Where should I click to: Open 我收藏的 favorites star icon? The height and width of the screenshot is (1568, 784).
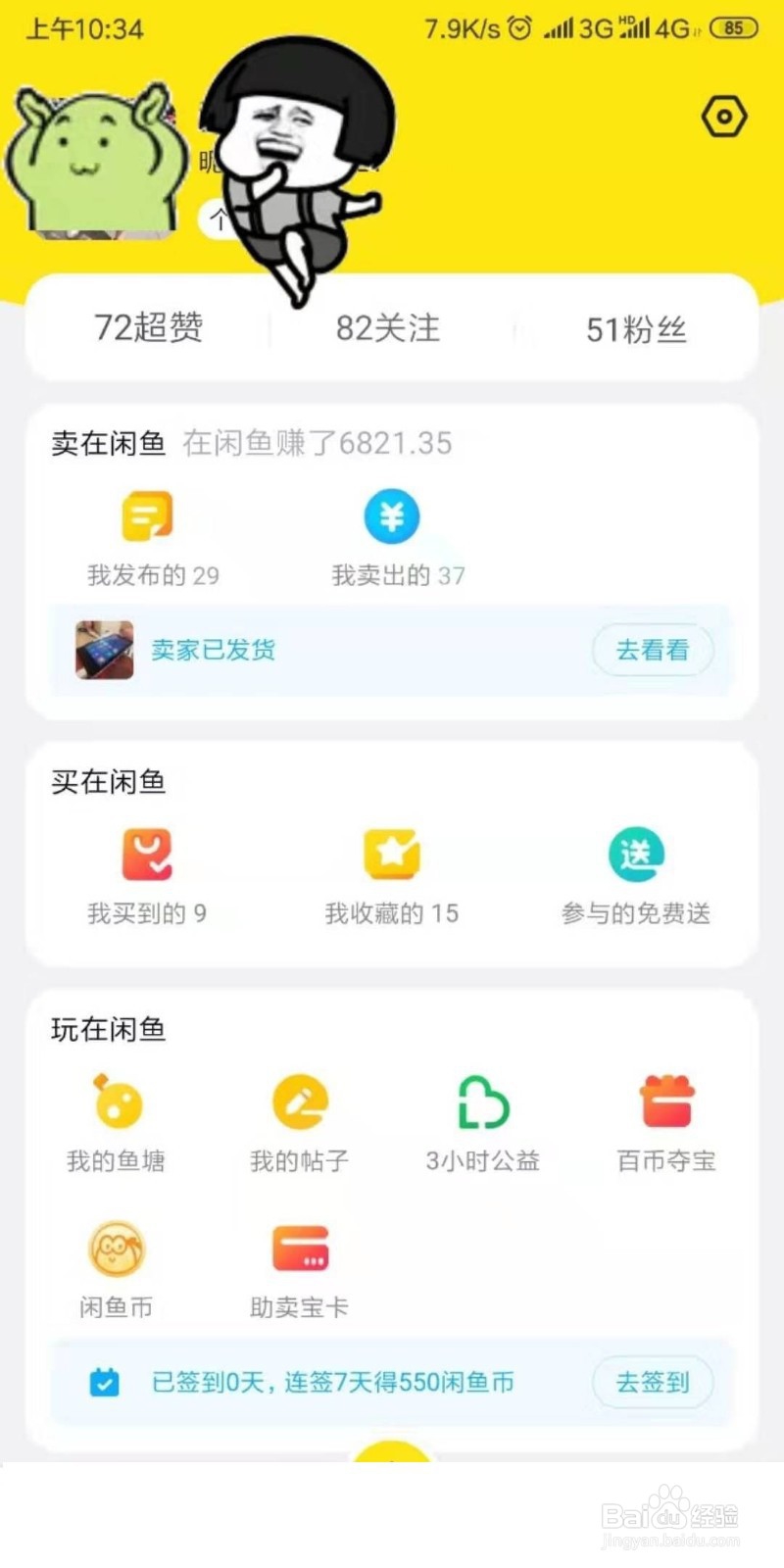[391, 855]
